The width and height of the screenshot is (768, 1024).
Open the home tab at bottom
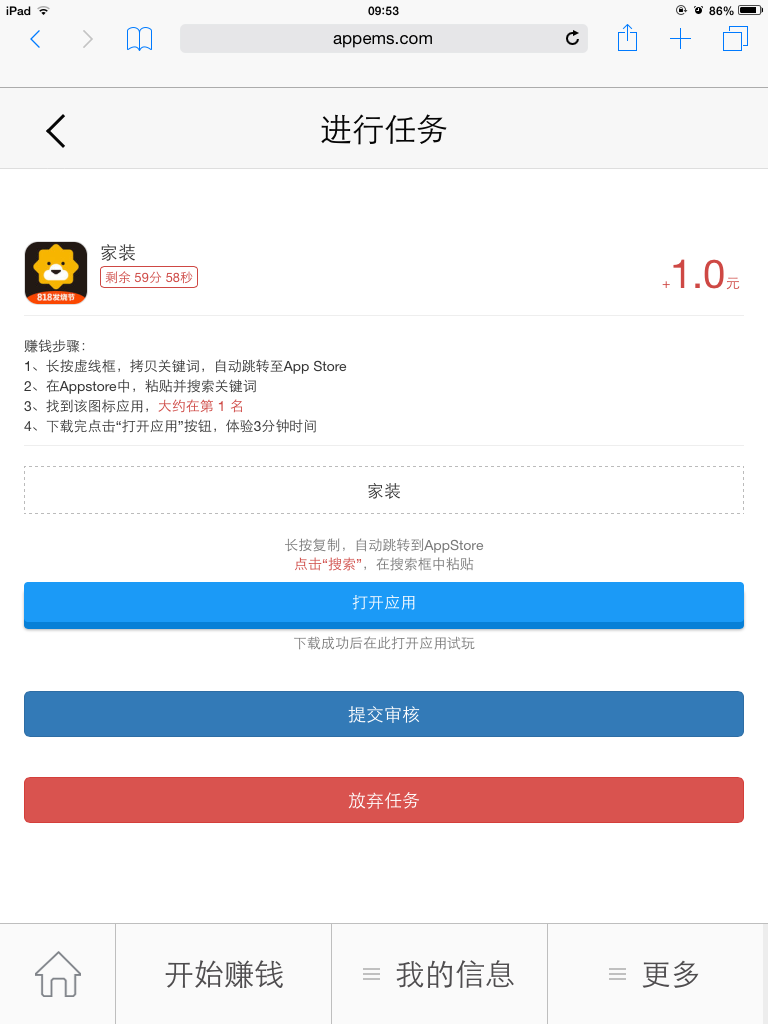click(58, 973)
